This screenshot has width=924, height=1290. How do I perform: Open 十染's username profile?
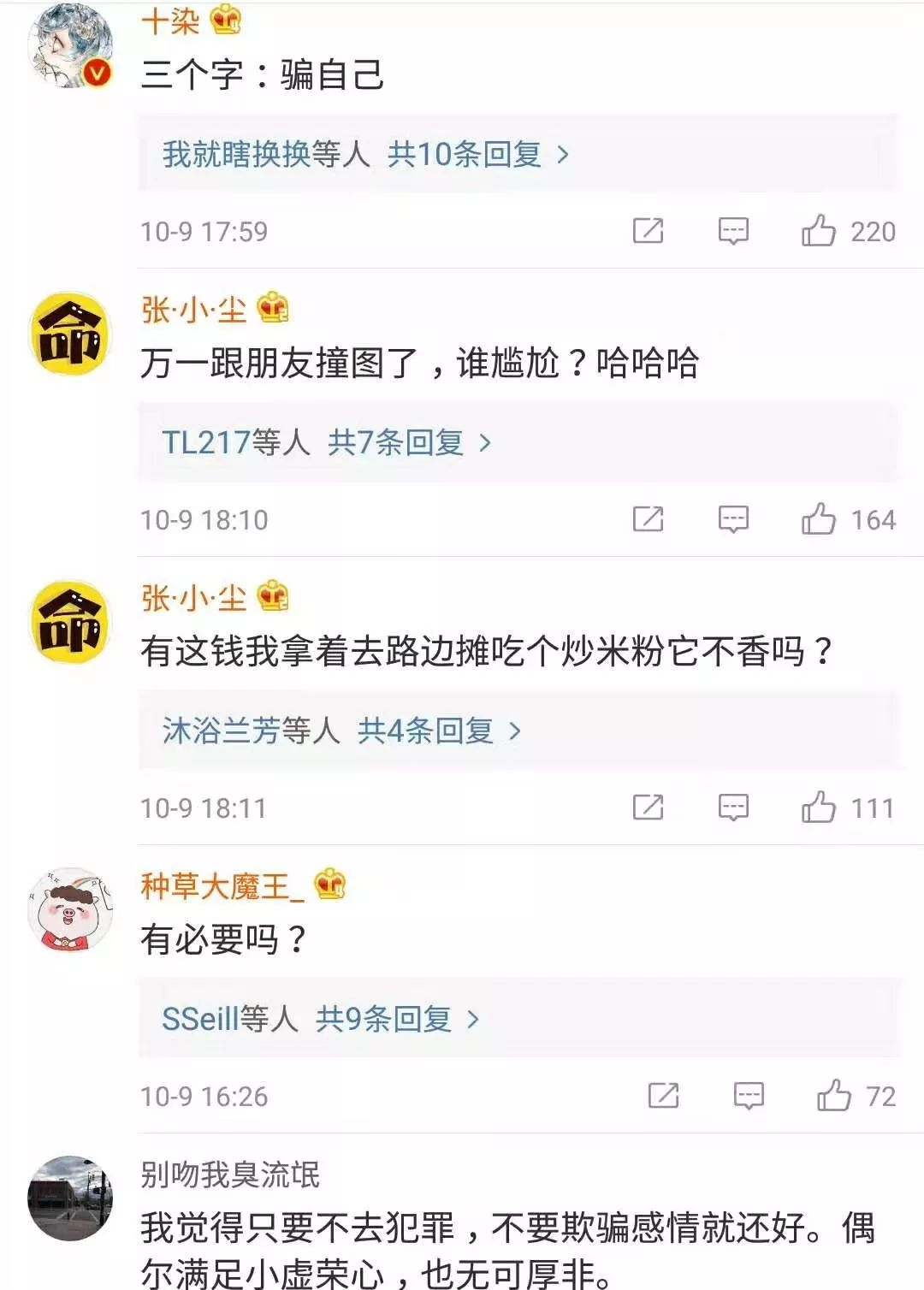coord(170,21)
